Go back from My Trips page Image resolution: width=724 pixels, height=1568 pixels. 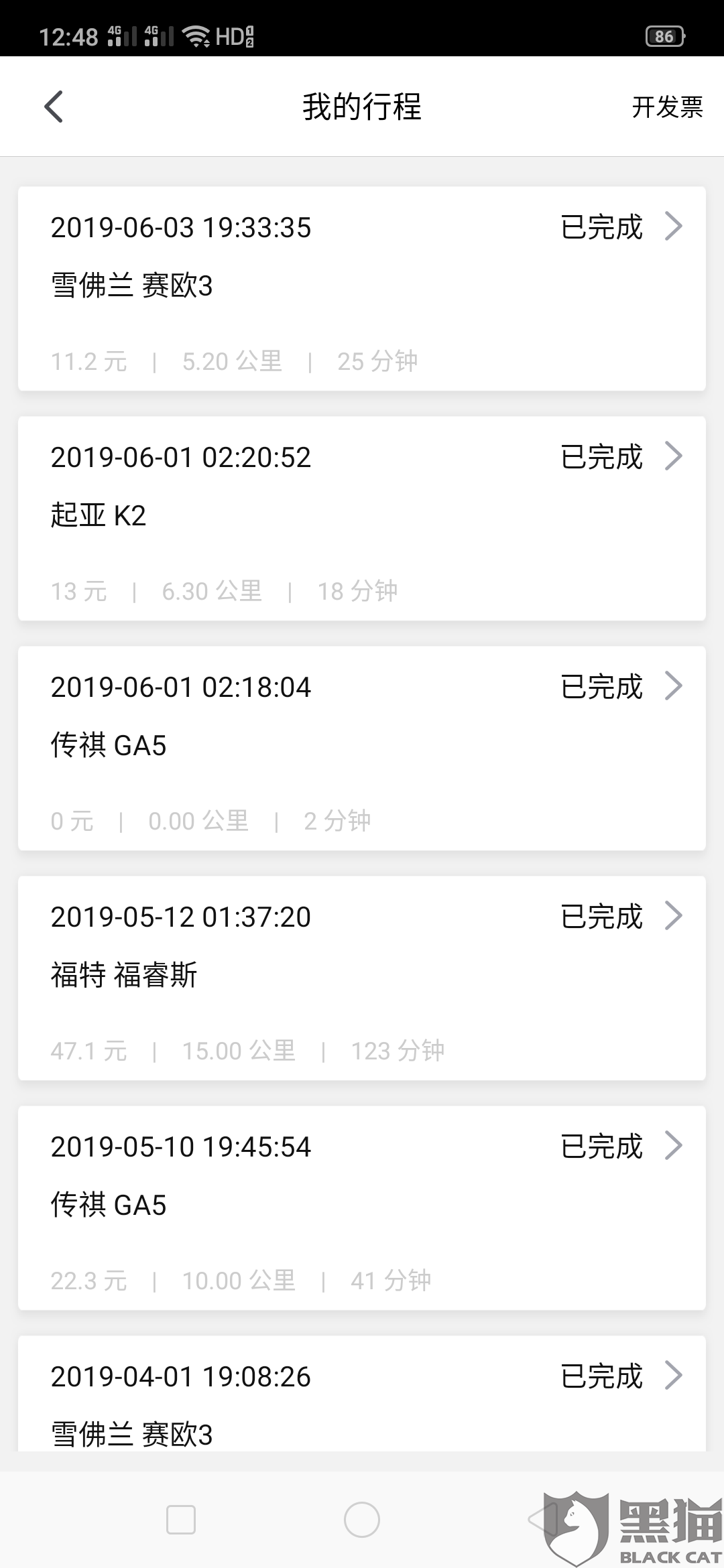click(x=54, y=107)
